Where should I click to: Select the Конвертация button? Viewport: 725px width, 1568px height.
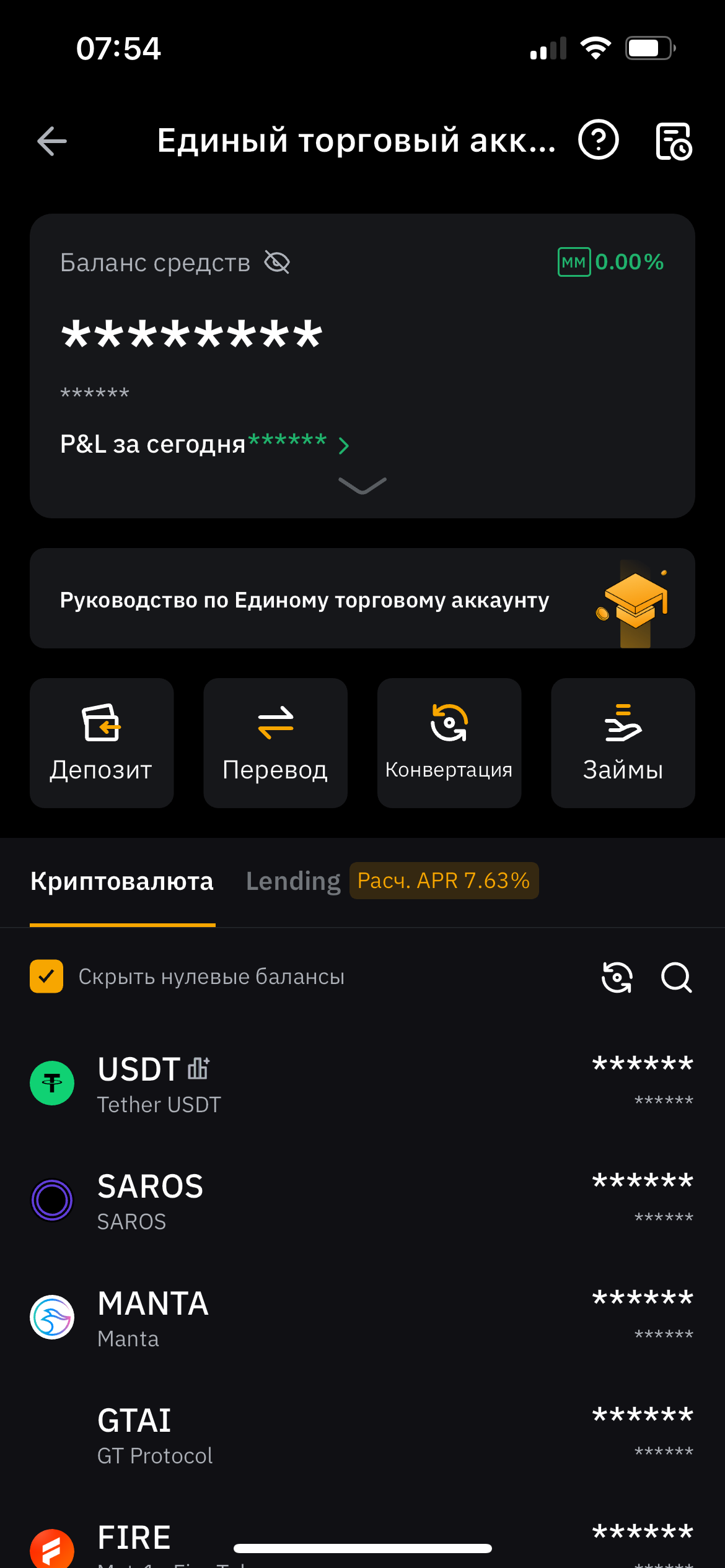[x=449, y=743]
